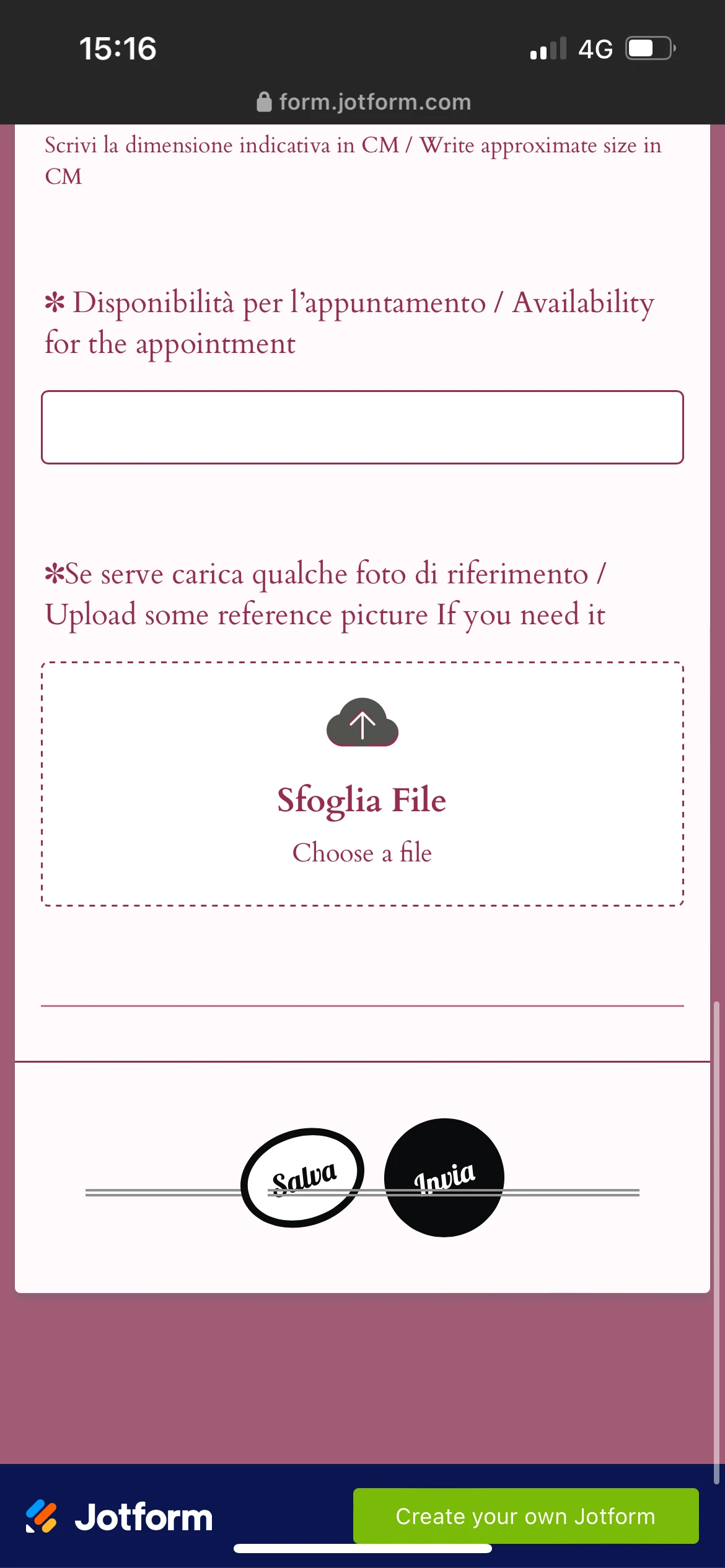Tap Create your own Jotform button
This screenshot has height=1568, width=725.
(525, 1515)
